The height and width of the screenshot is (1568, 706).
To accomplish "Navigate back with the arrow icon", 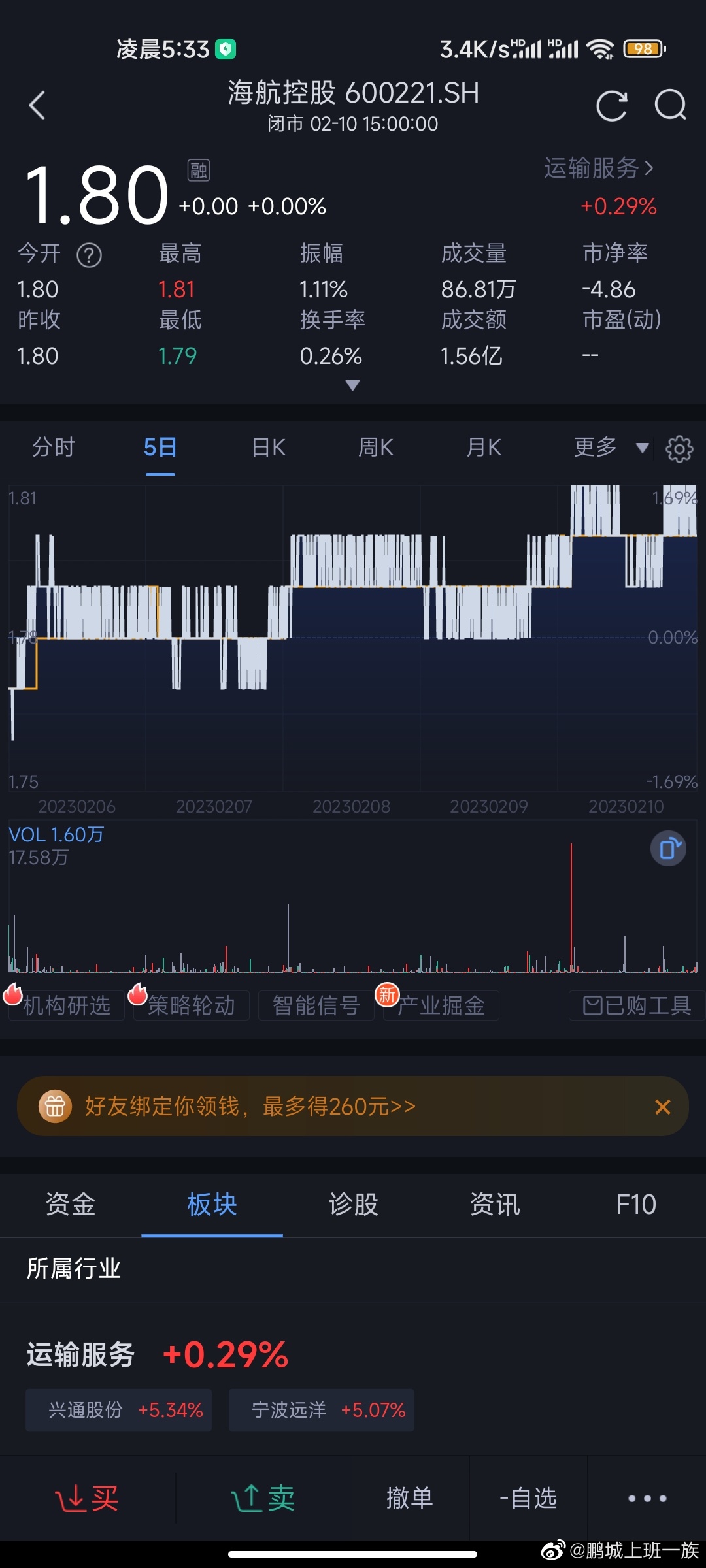I will 37,105.
